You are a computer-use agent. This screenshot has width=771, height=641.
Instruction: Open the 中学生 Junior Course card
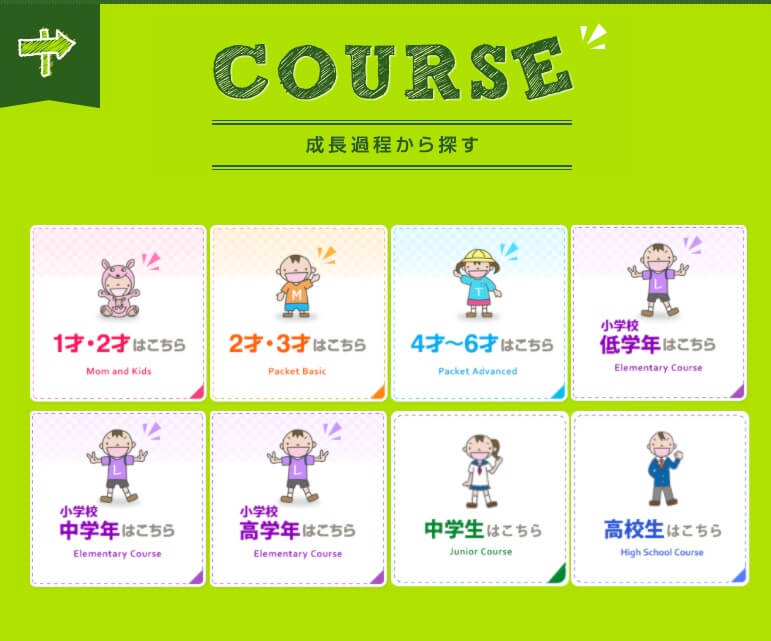(480, 498)
